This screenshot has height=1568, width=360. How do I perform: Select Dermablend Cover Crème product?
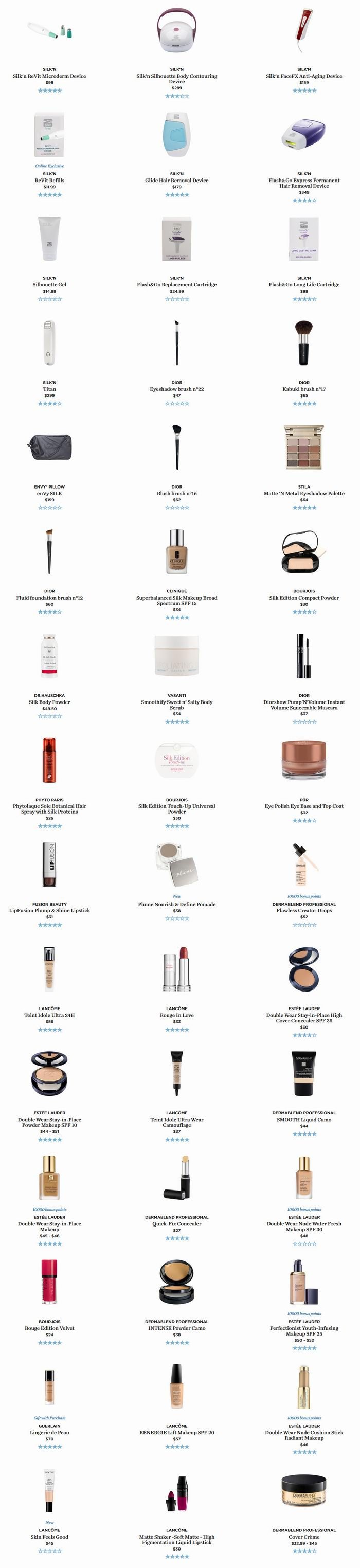pyautogui.click(x=303, y=1537)
